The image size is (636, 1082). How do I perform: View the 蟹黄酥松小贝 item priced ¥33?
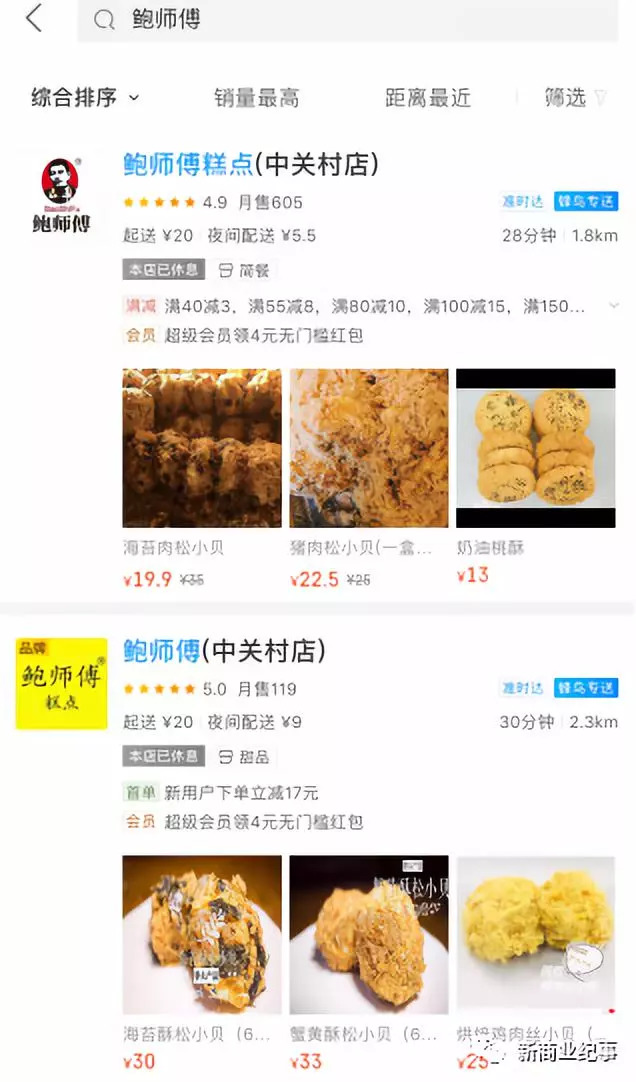[x=369, y=935]
